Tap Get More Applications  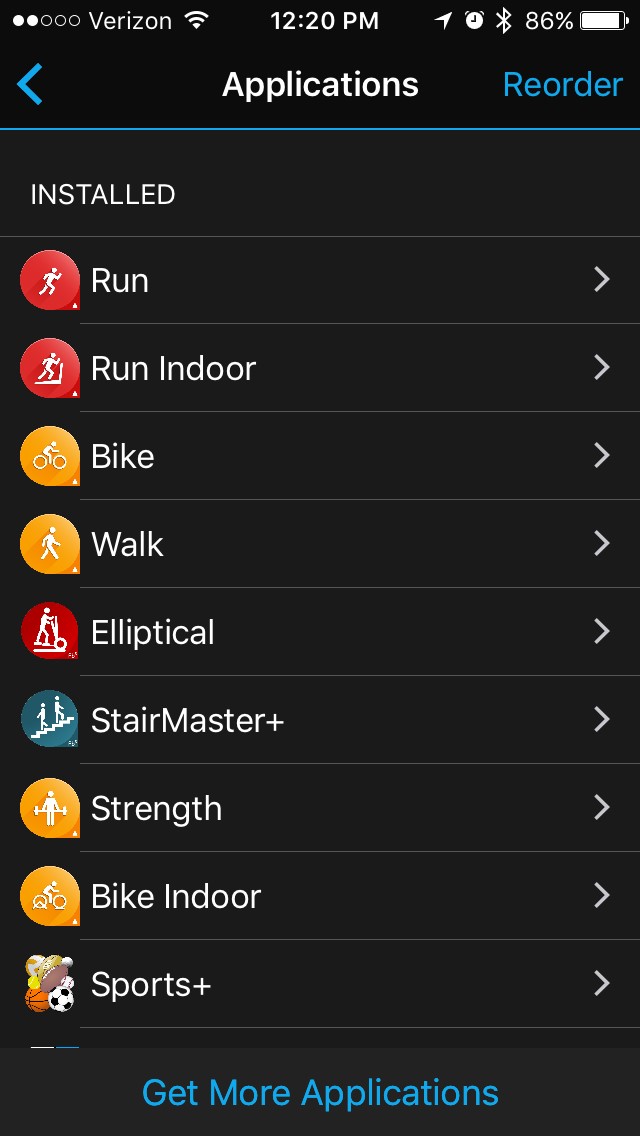click(320, 1093)
